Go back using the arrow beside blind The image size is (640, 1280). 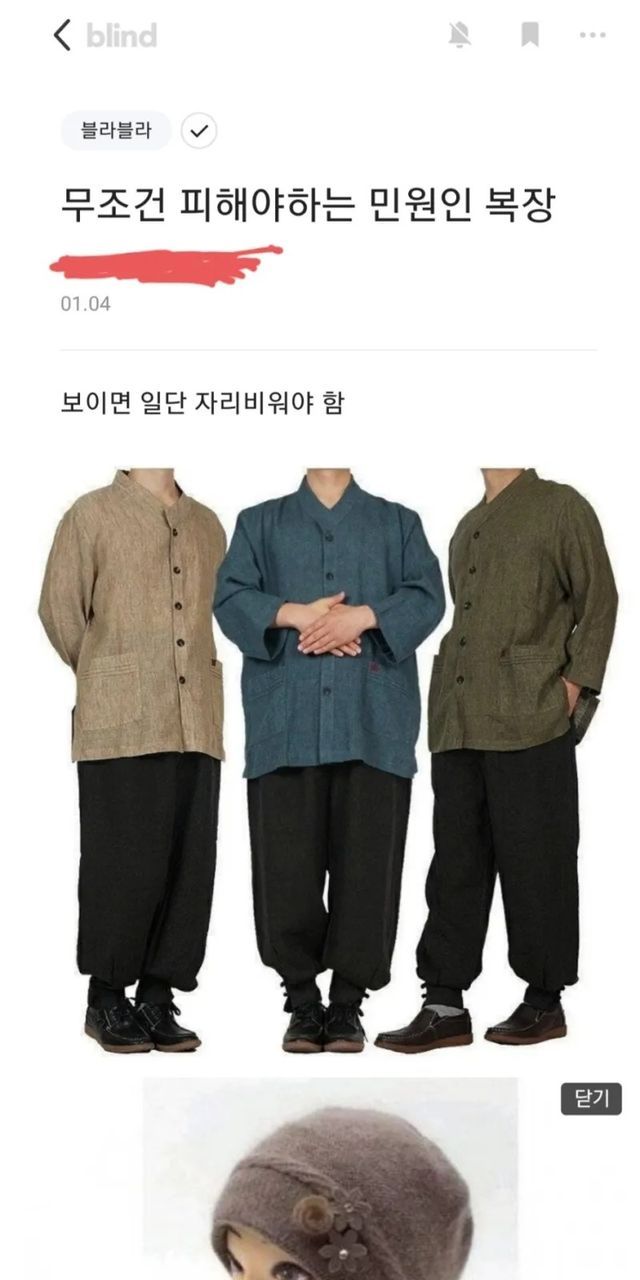point(62,36)
